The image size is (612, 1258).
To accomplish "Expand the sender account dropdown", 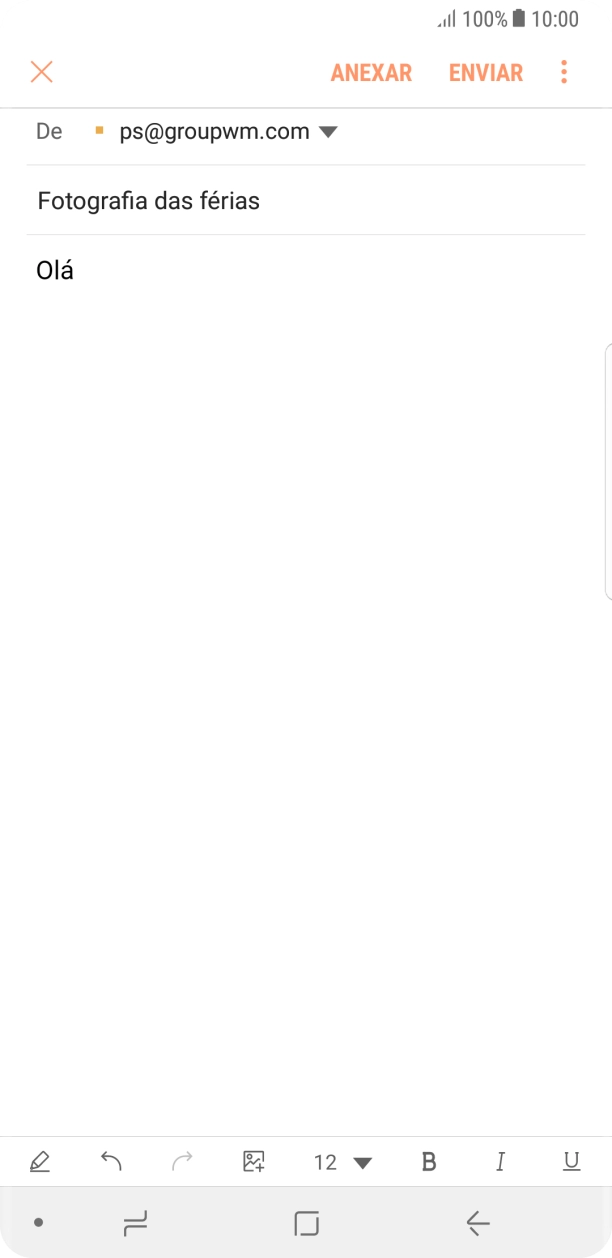I will (328, 132).
